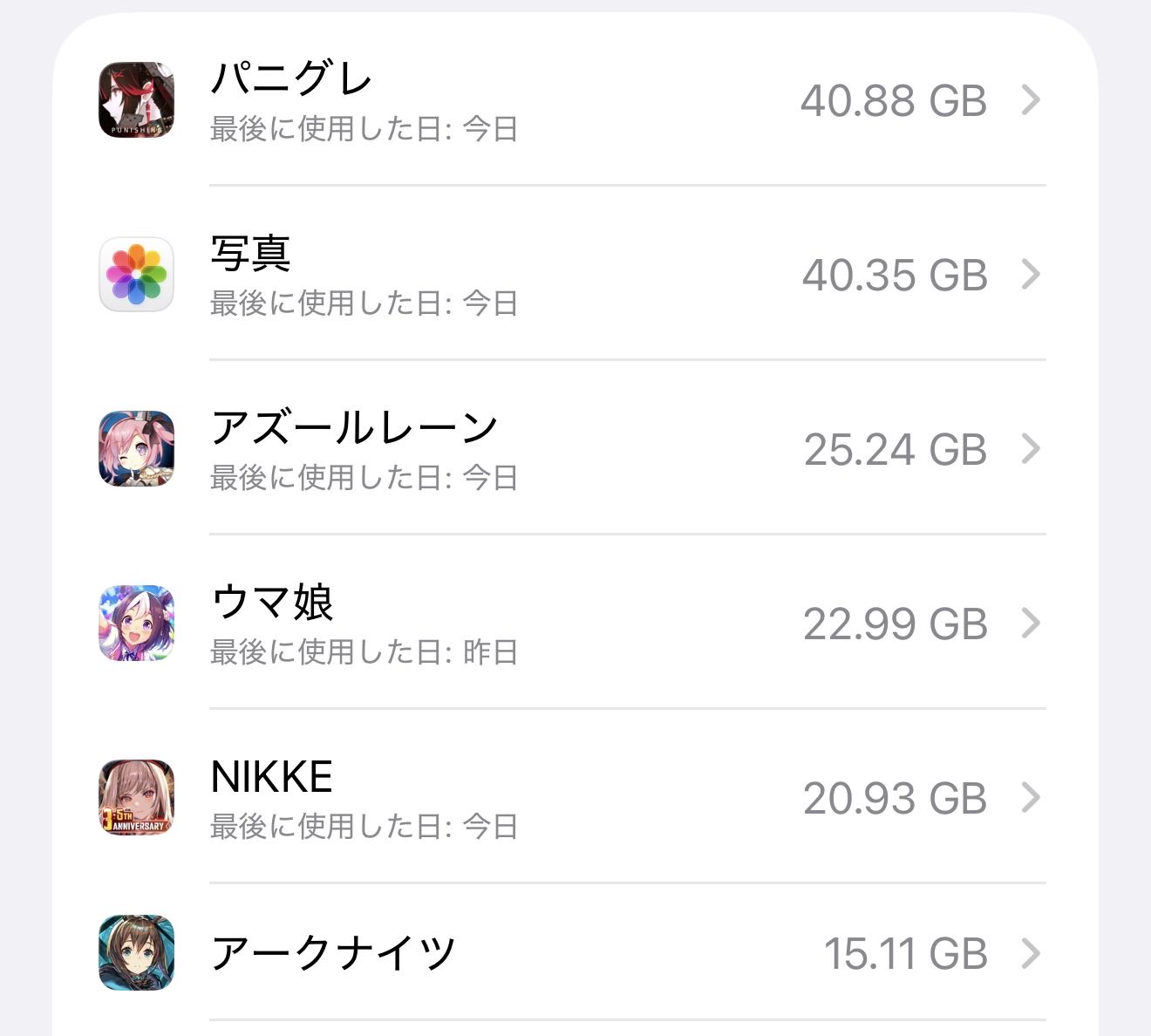Viewport: 1151px width, 1036px height.
Task: Open the パニグレ storage details row
Action: coord(575,100)
